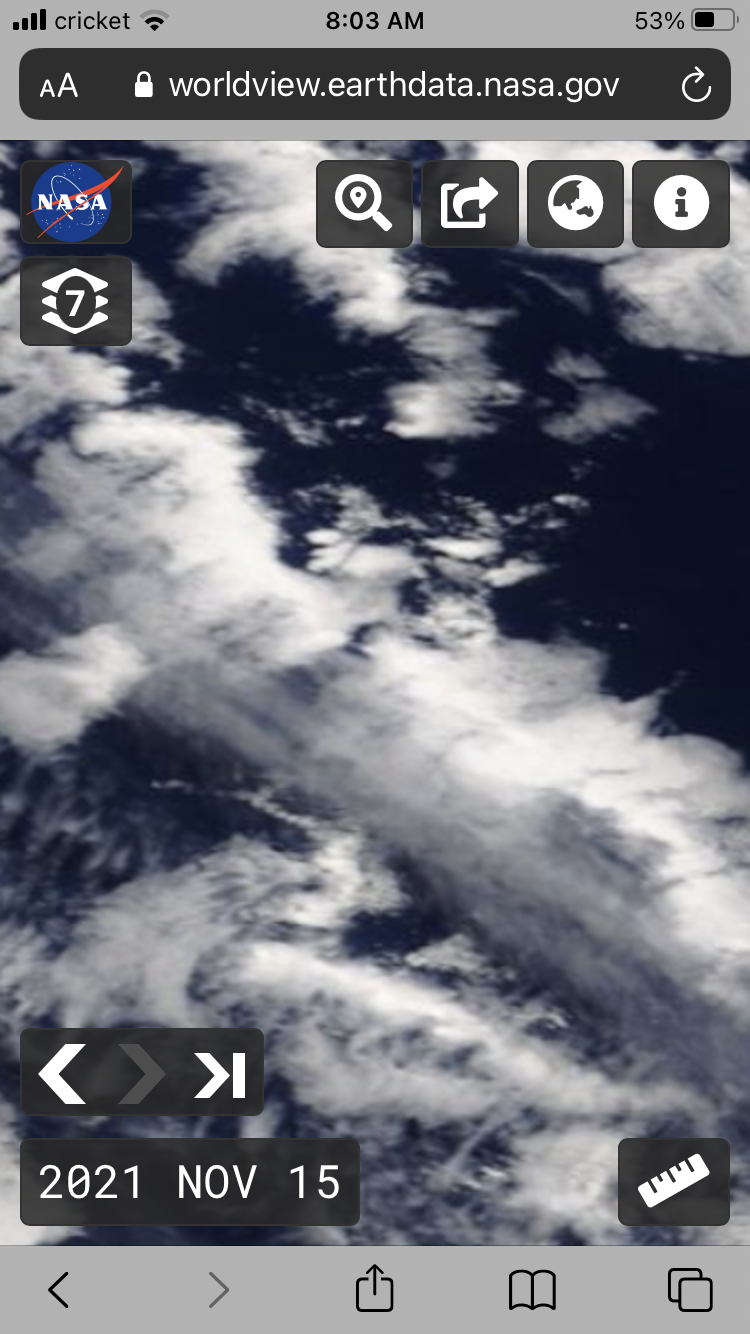
Task: Open the reader text size menu
Action: pyautogui.click(x=59, y=86)
